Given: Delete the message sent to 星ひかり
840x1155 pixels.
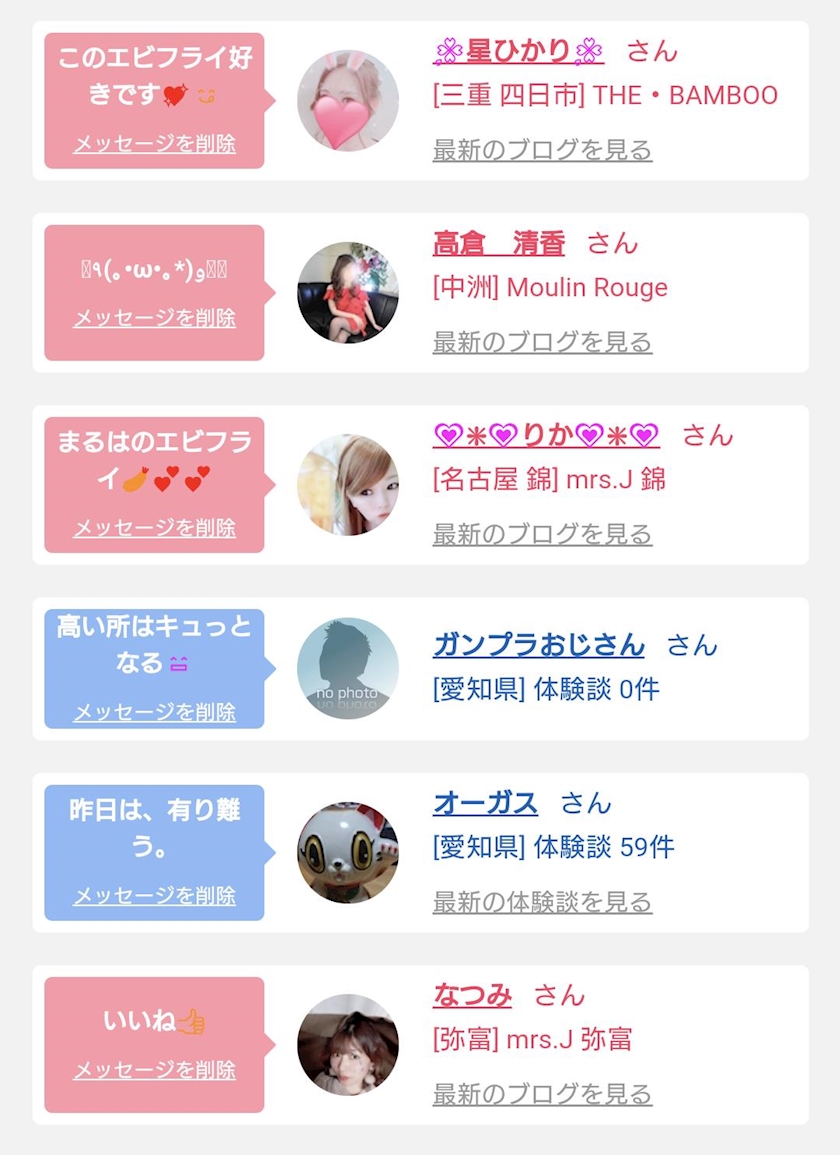Looking at the screenshot, I should tap(155, 143).
